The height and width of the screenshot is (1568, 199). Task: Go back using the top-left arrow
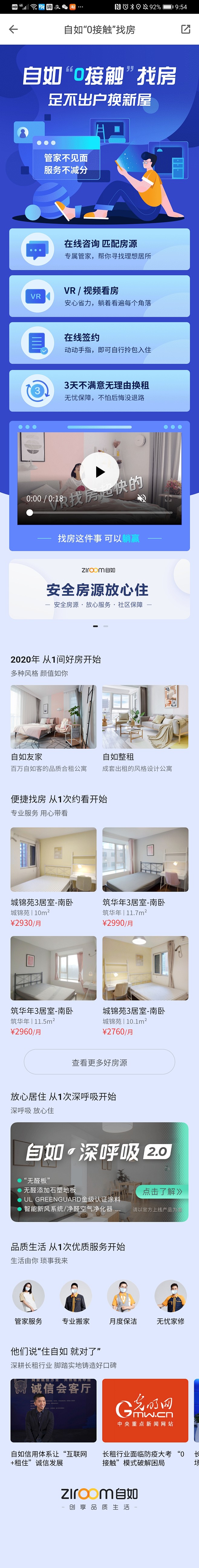(13, 29)
